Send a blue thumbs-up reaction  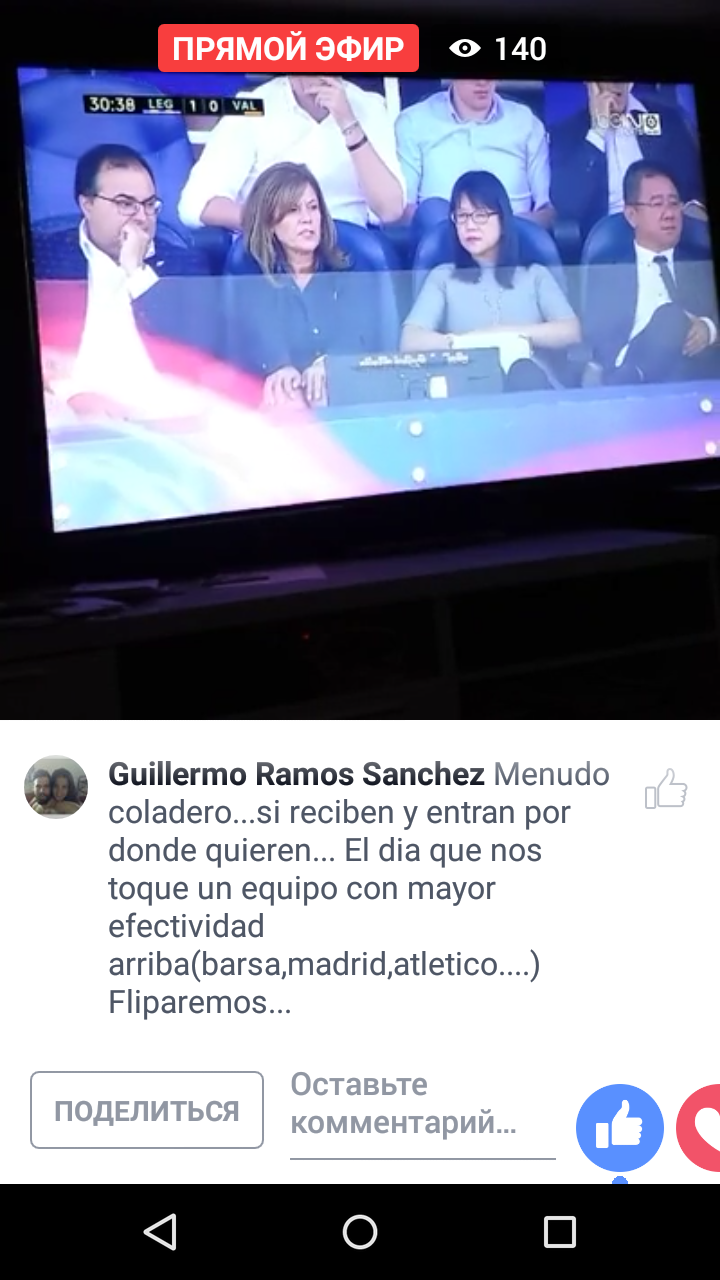[x=620, y=1128]
